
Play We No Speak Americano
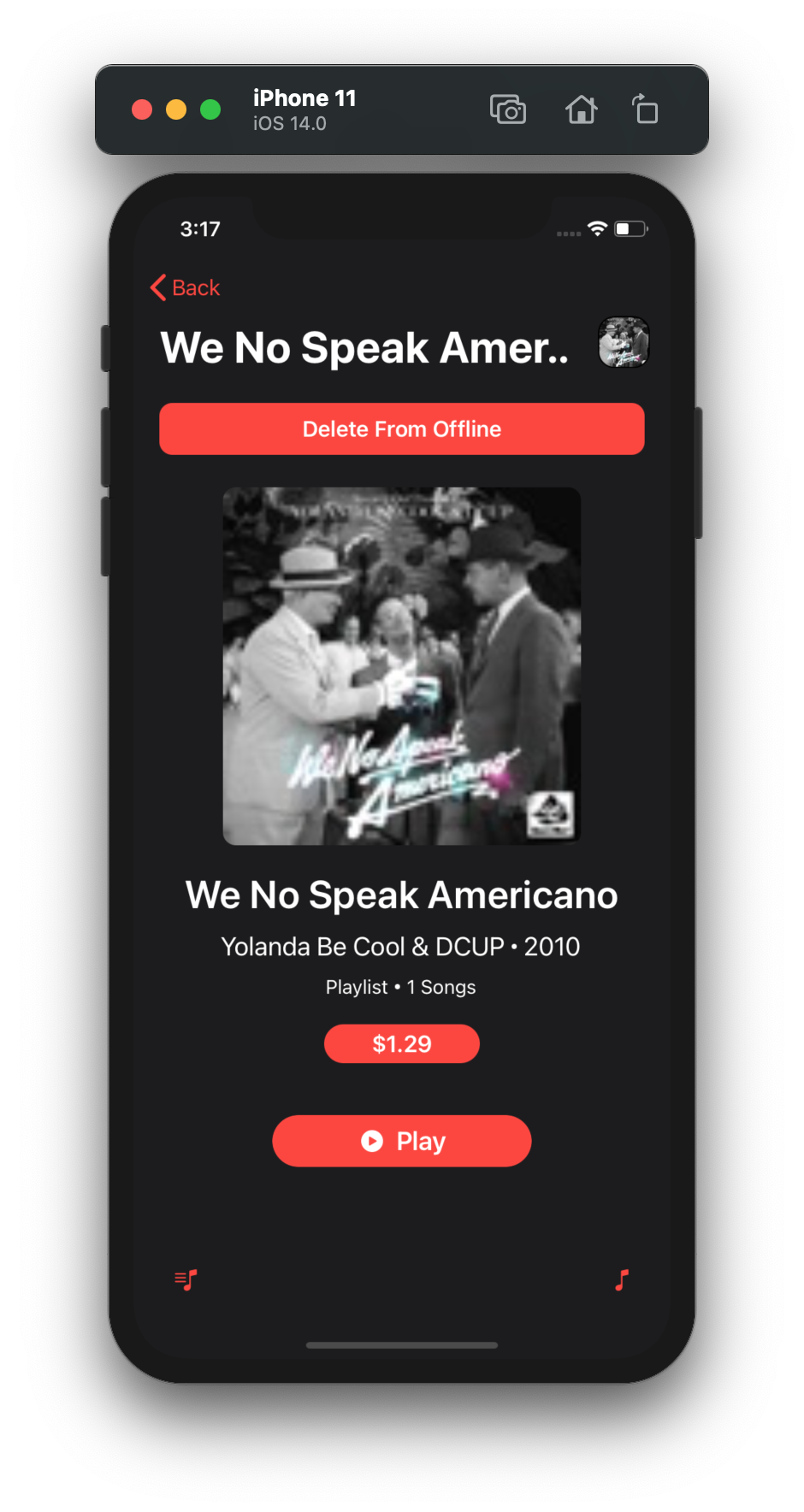[401, 1141]
